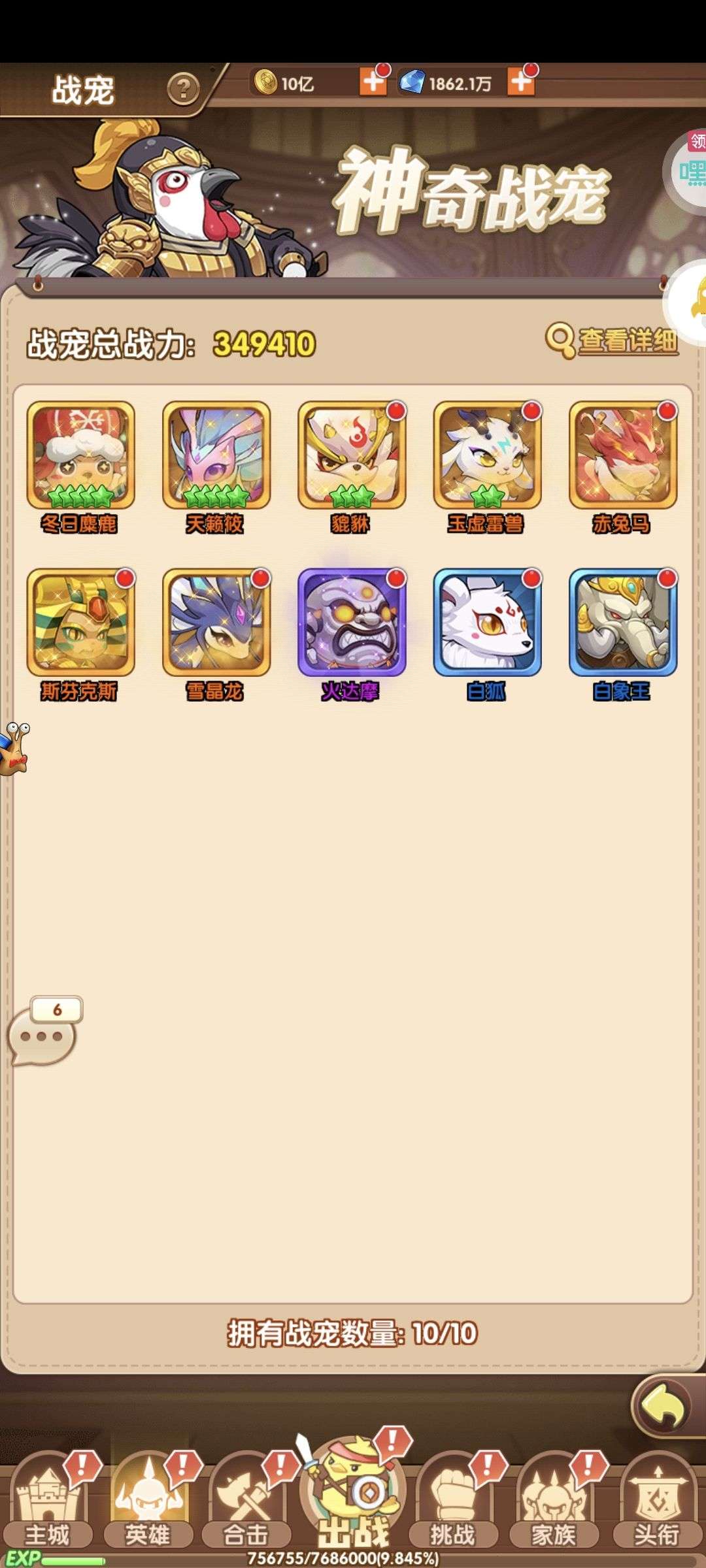Add gold coins with the plus button
706x1568 pixels.
click(x=373, y=82)
